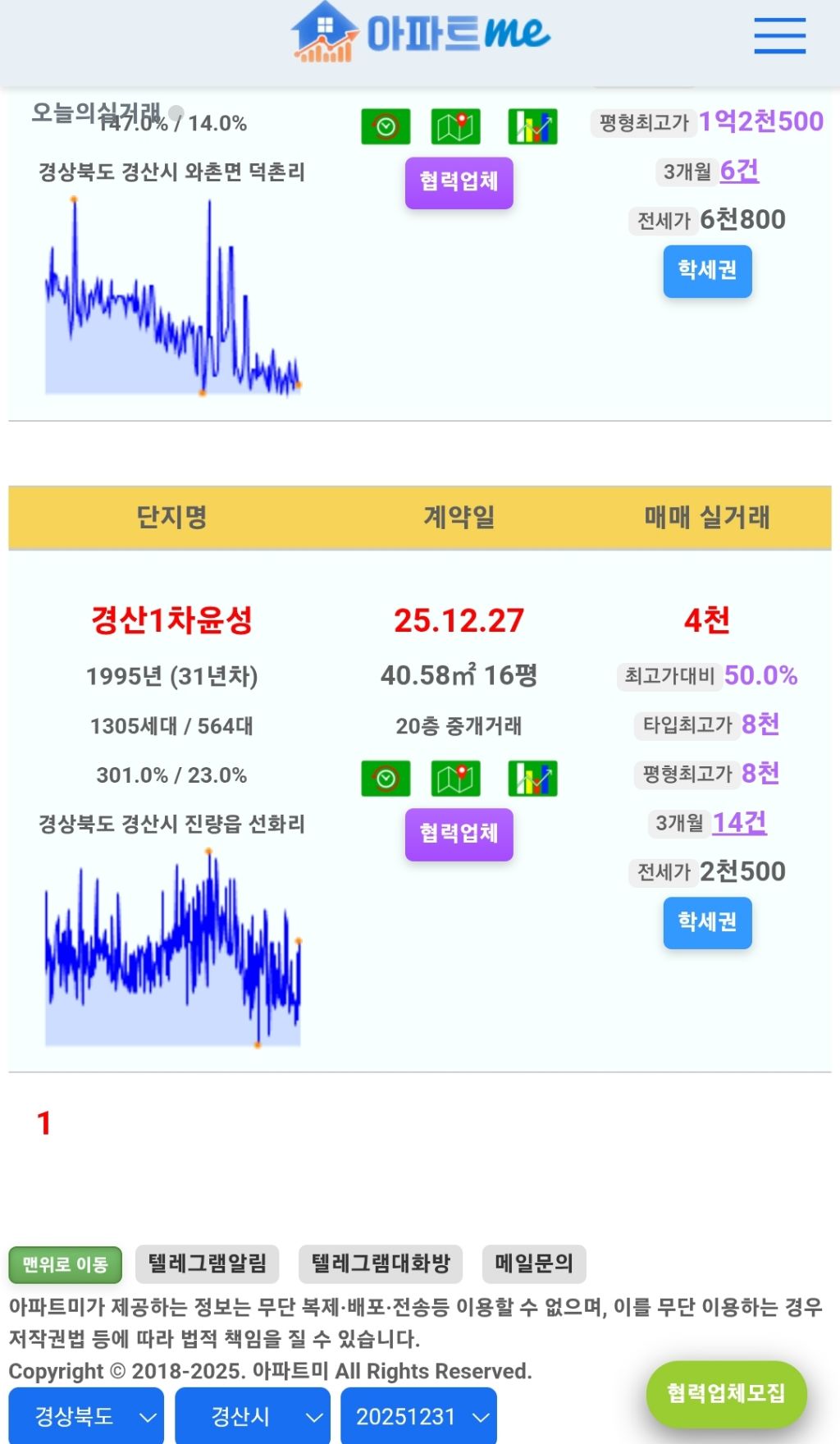This screenshot has width=840, height=1444.
Task: Expand the 경산시 city dropdown
Action: [x=253, y=1416]
